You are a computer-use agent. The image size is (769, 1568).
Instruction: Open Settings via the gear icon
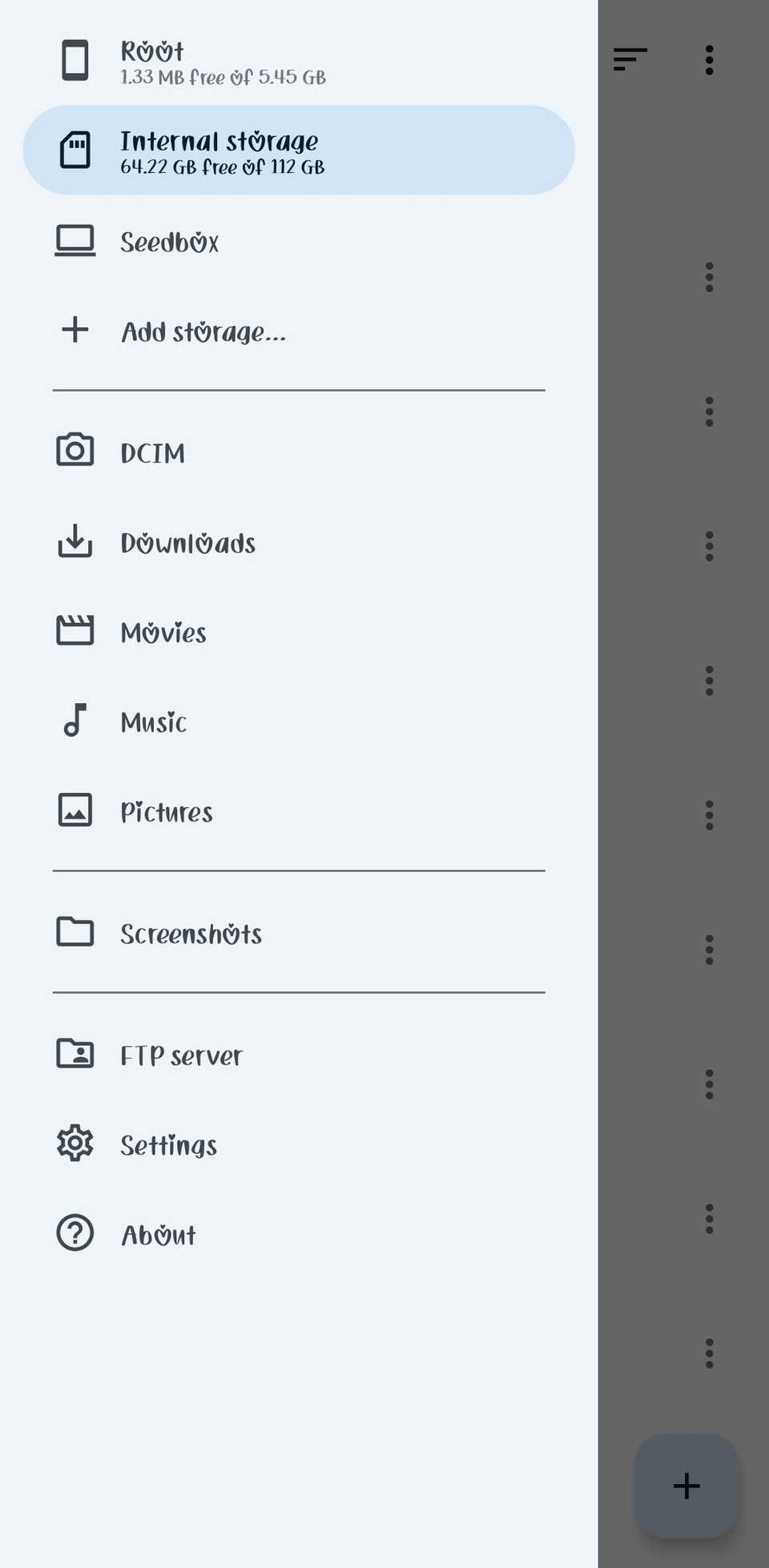(74, 1144)
